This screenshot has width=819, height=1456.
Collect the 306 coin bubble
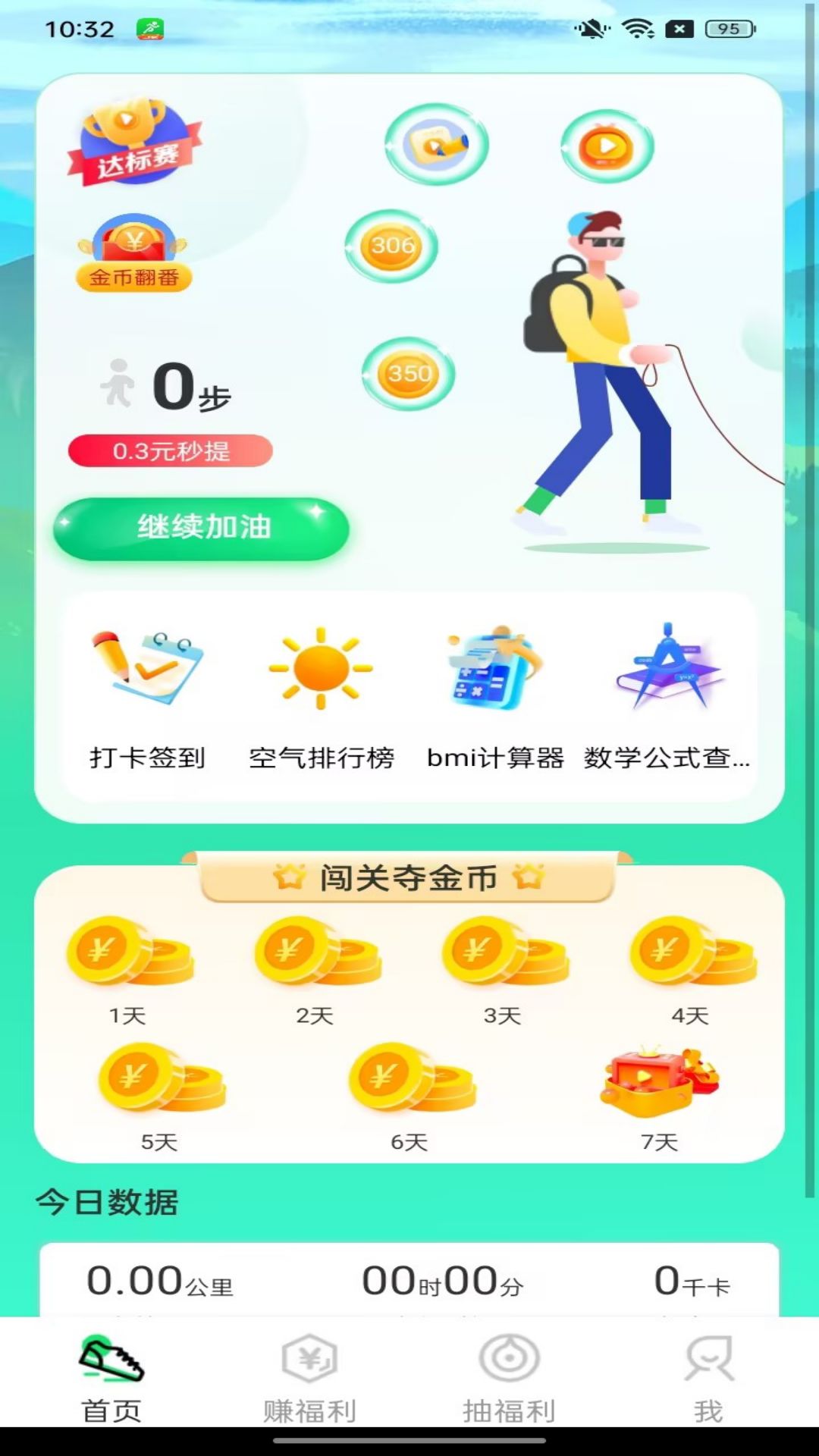(x=391, y=246)
